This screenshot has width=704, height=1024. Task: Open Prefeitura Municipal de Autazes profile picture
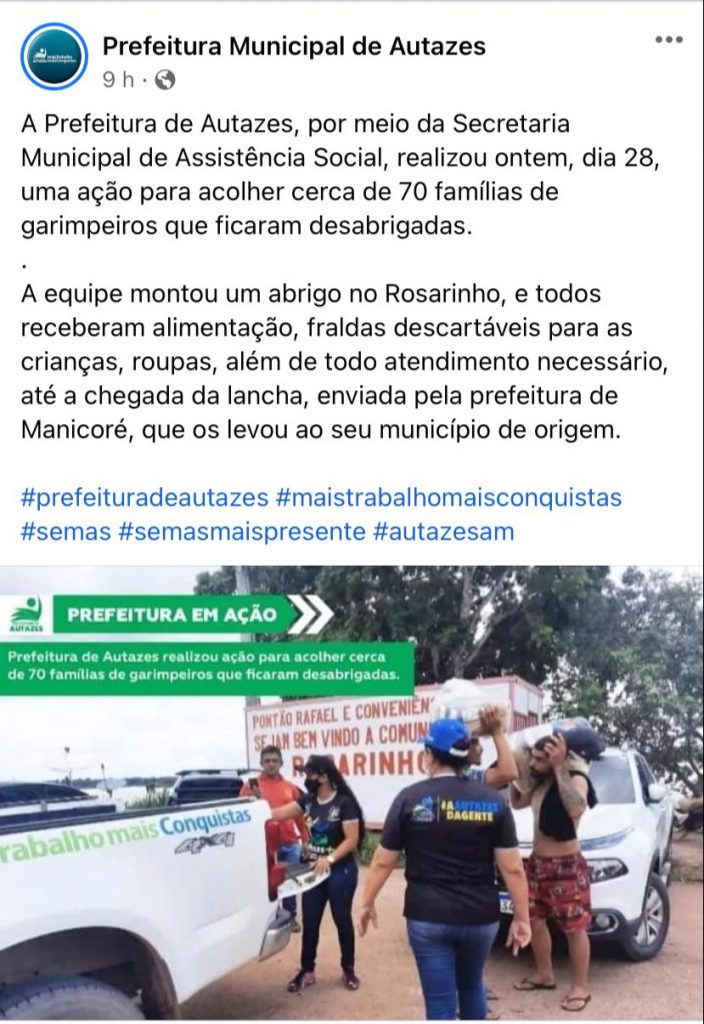(54, 56)
